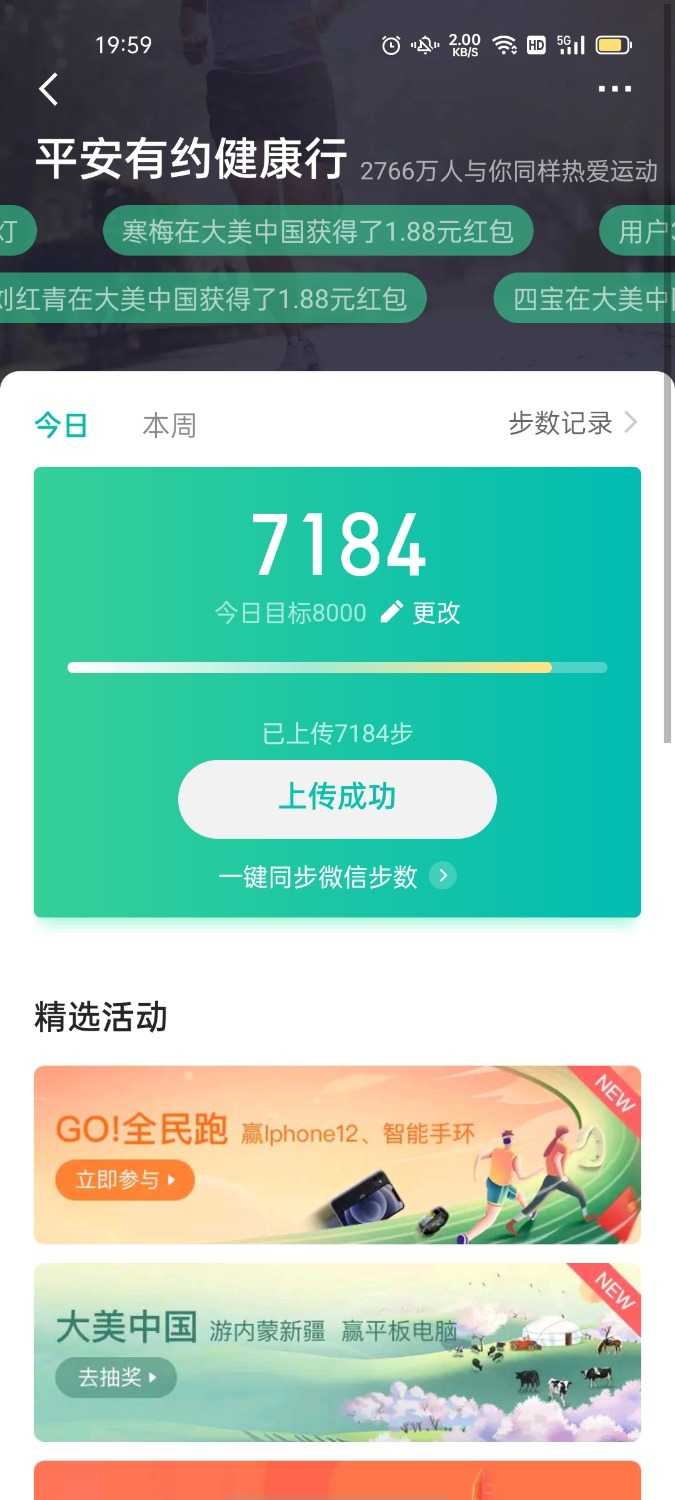Select the 今日 tab
The height and width of the screenshot is (1500, 675).
click(61, 426)
